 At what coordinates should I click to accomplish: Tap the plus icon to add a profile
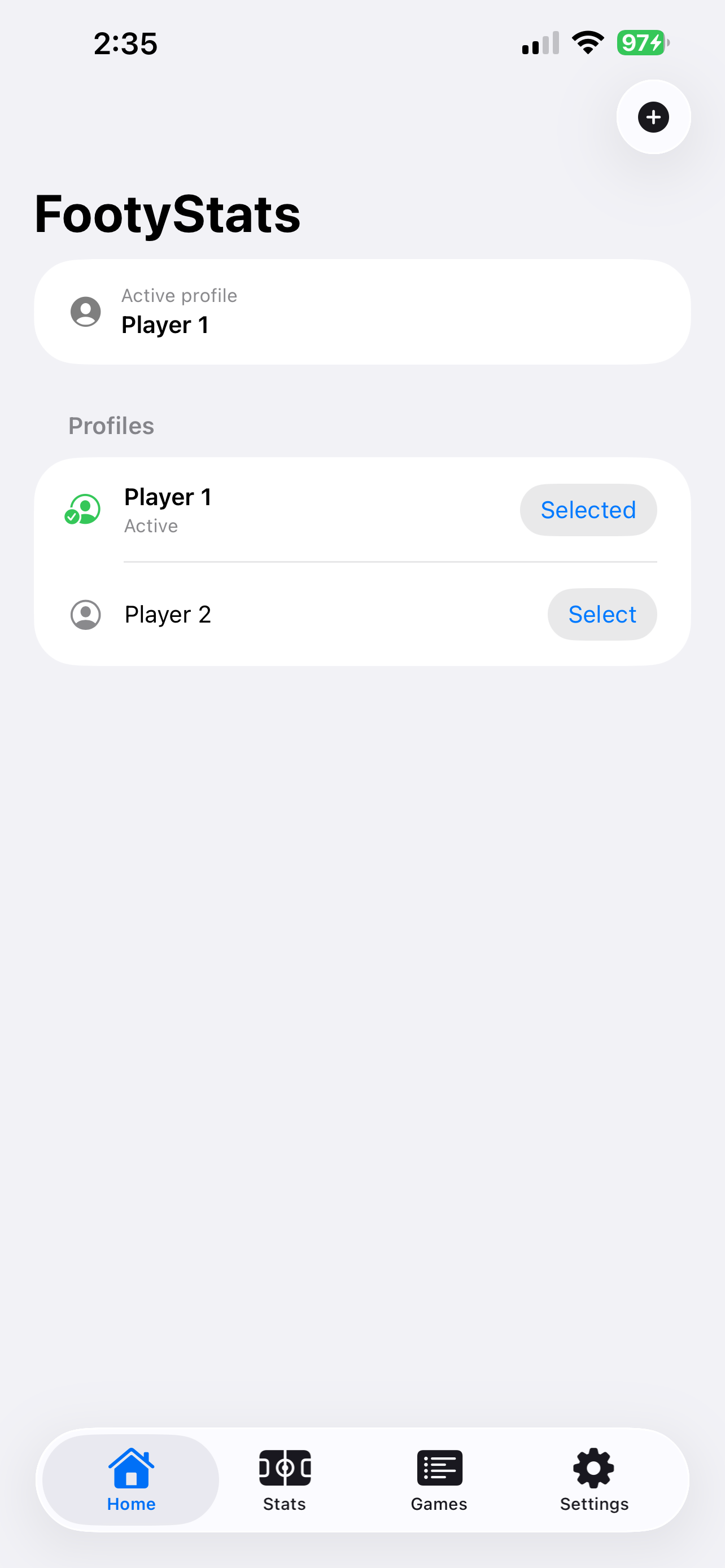(653, 117)
